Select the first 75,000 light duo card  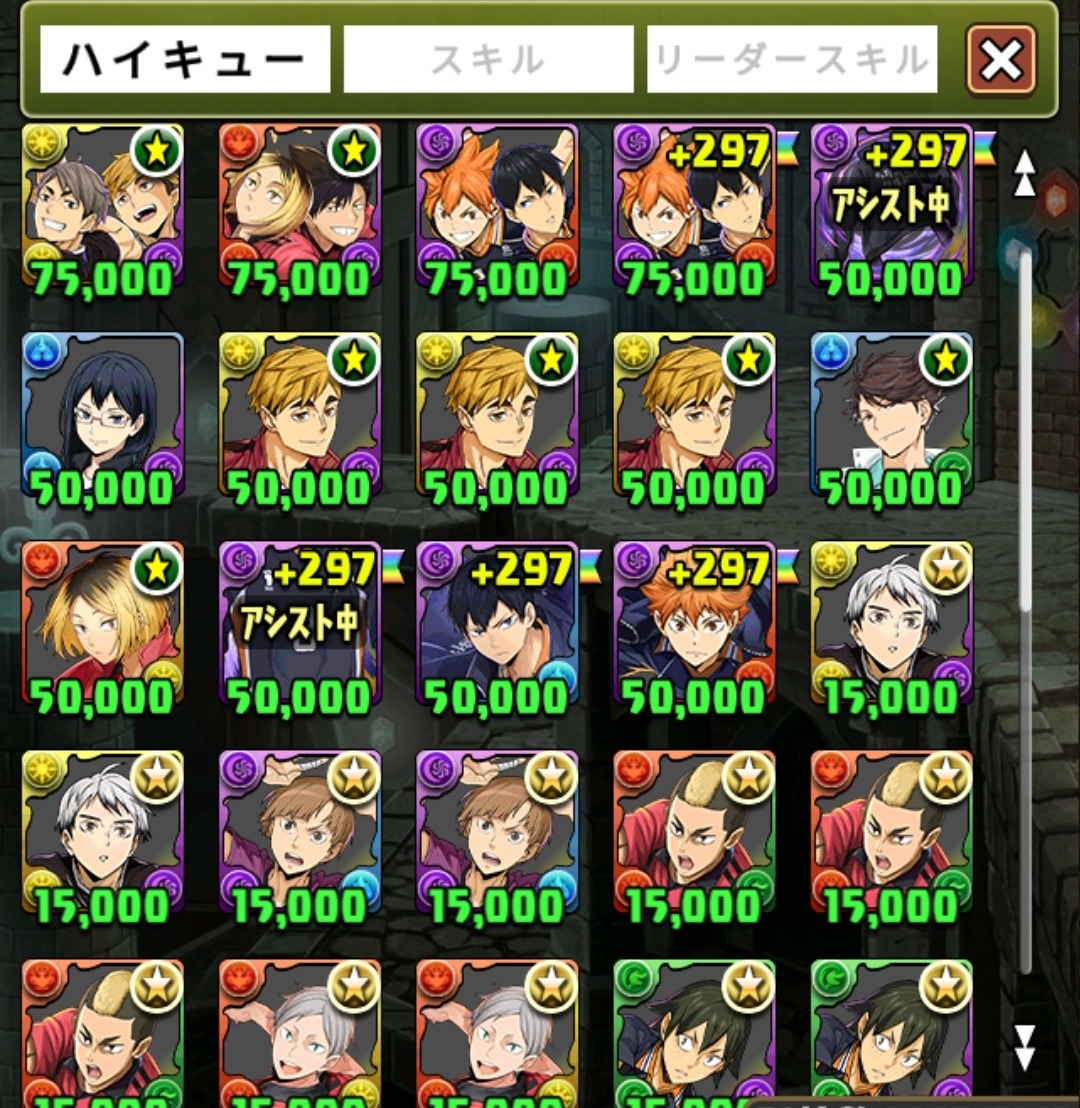click(102, 206)
